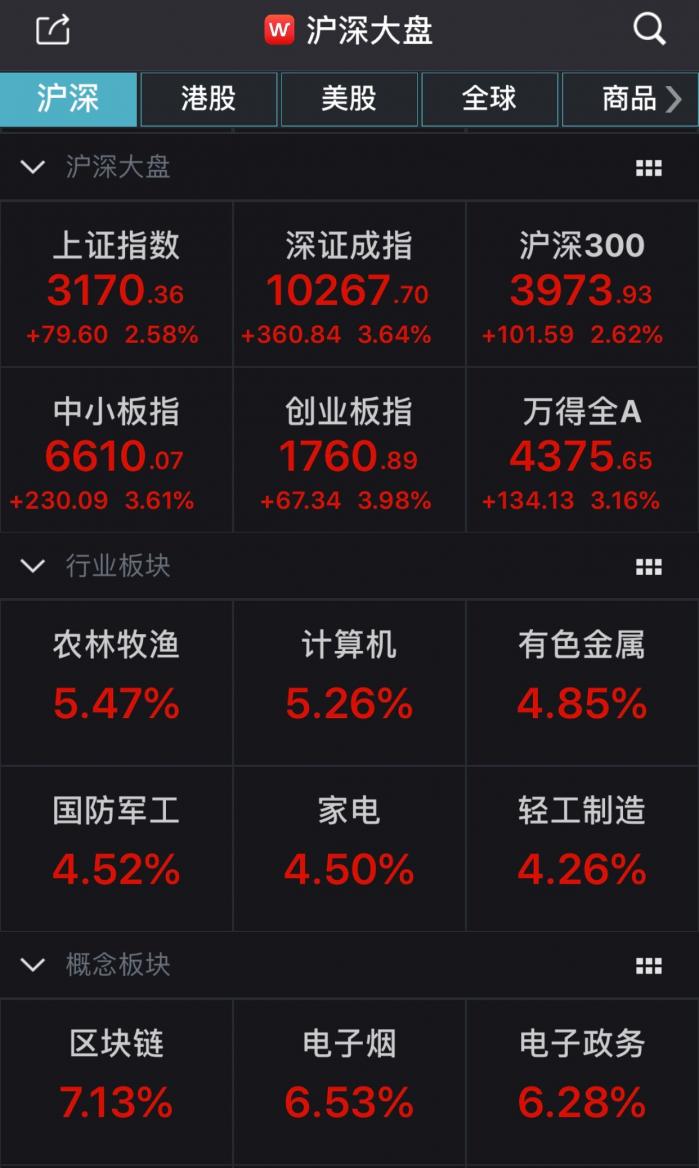Open grid view icon for 沪深大盘
This screenshot has width=699, height=1168.
[x=648, y=168]
